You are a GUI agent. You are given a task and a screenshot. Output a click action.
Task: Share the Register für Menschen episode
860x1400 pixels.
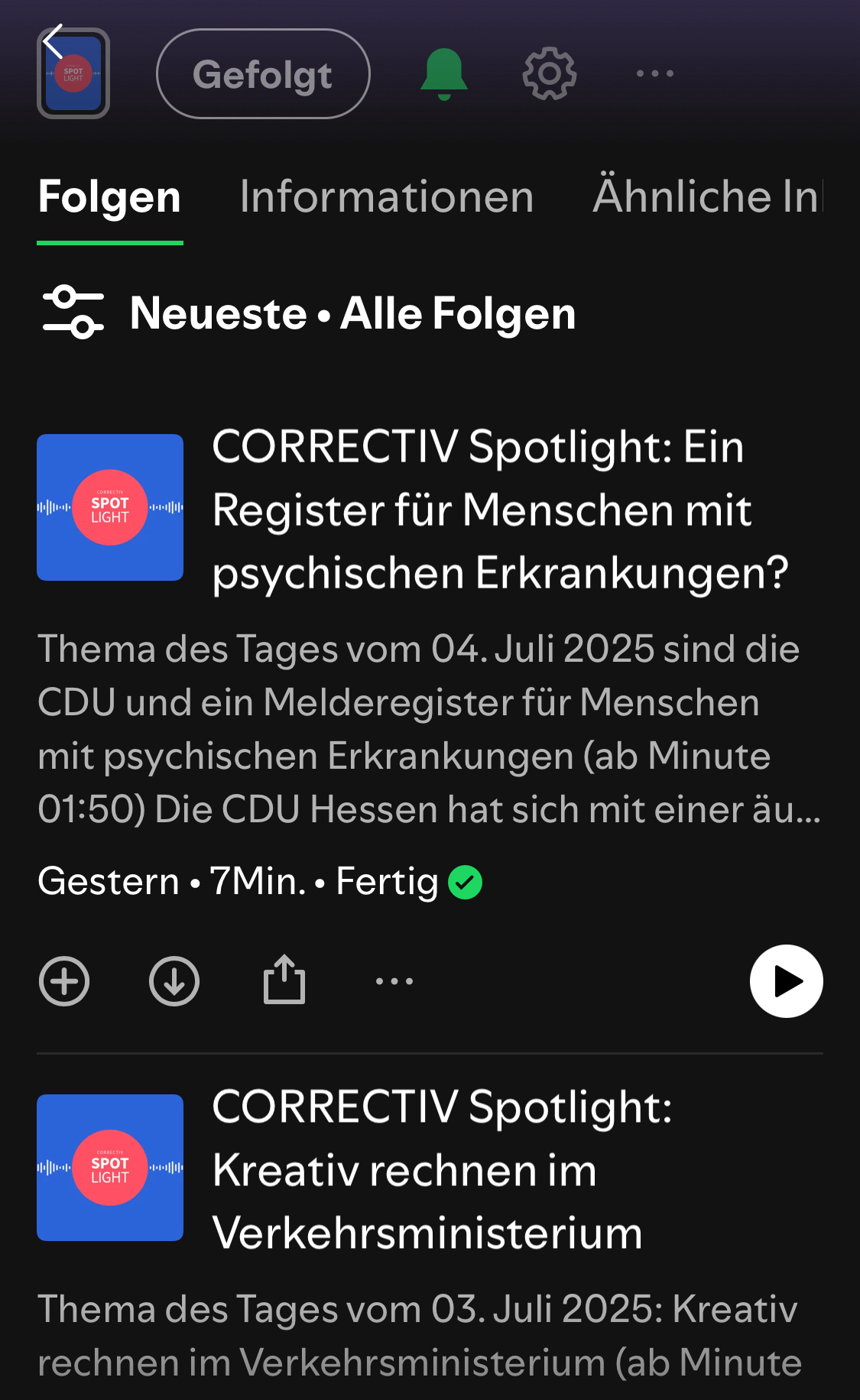(284, 980)
